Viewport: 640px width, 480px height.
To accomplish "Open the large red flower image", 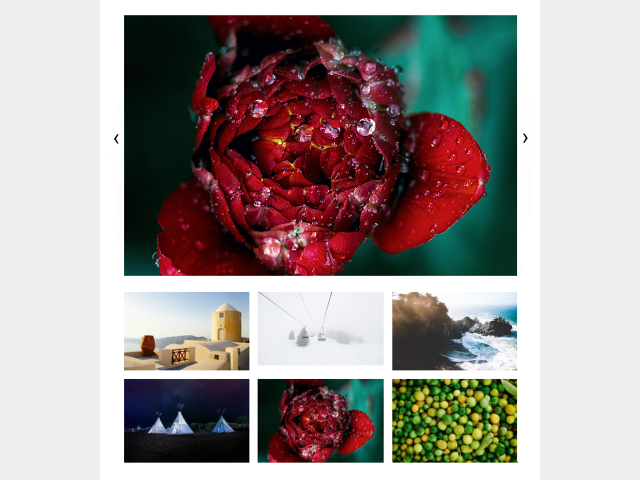I will (320, 145).
